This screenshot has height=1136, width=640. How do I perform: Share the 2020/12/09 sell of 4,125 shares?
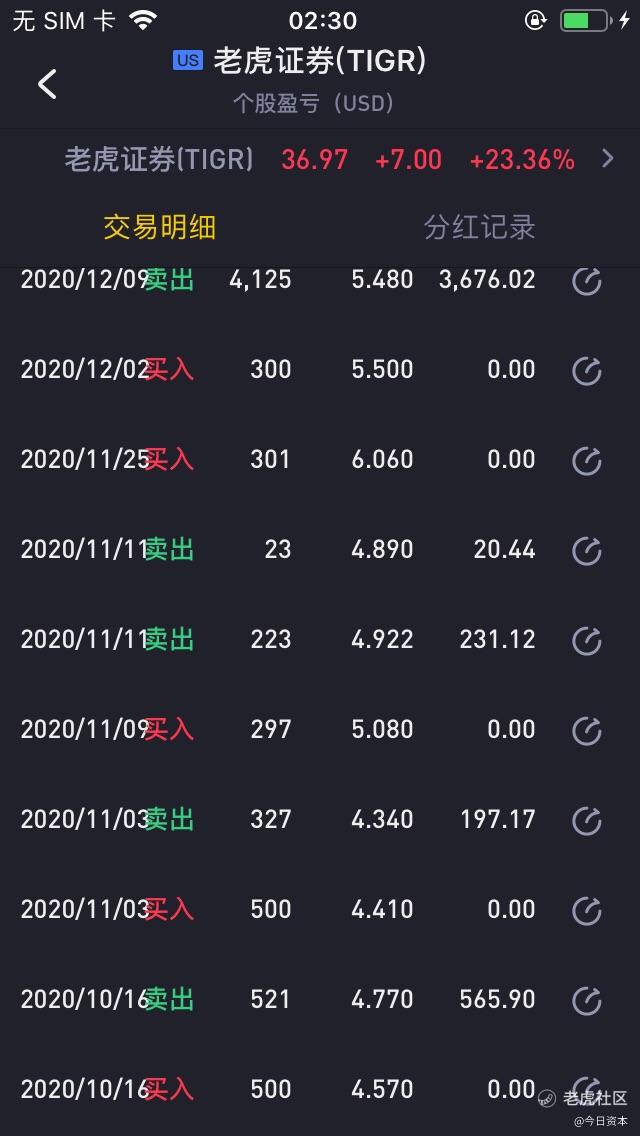click(x=586, y=280)
